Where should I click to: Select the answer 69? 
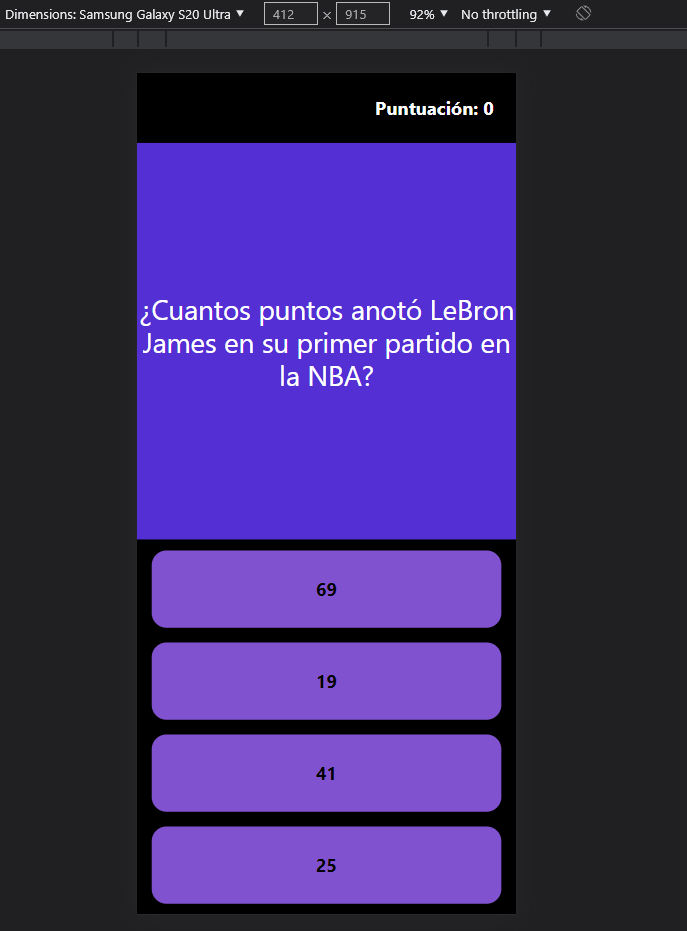(x=326, y=589)
